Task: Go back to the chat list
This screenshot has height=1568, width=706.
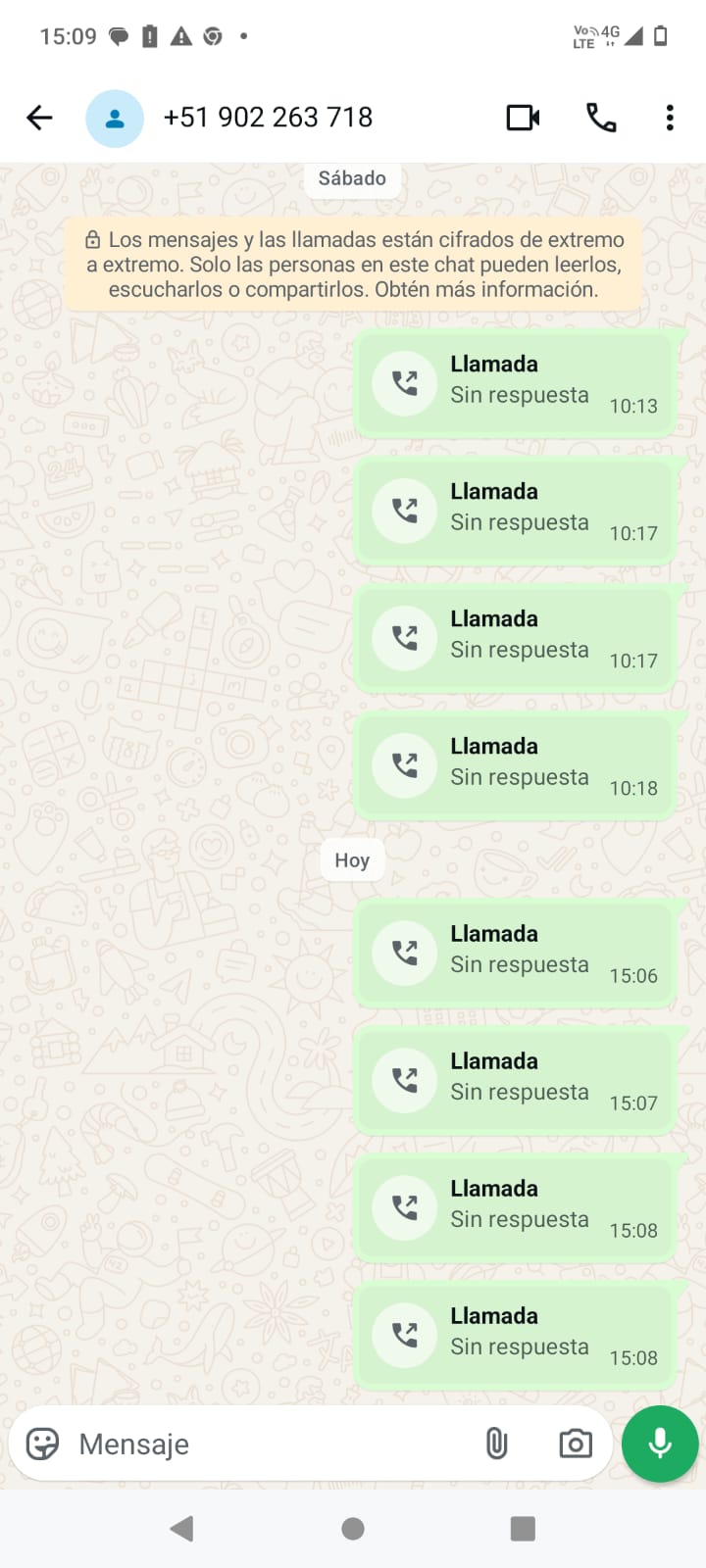Action: point(39,118)
